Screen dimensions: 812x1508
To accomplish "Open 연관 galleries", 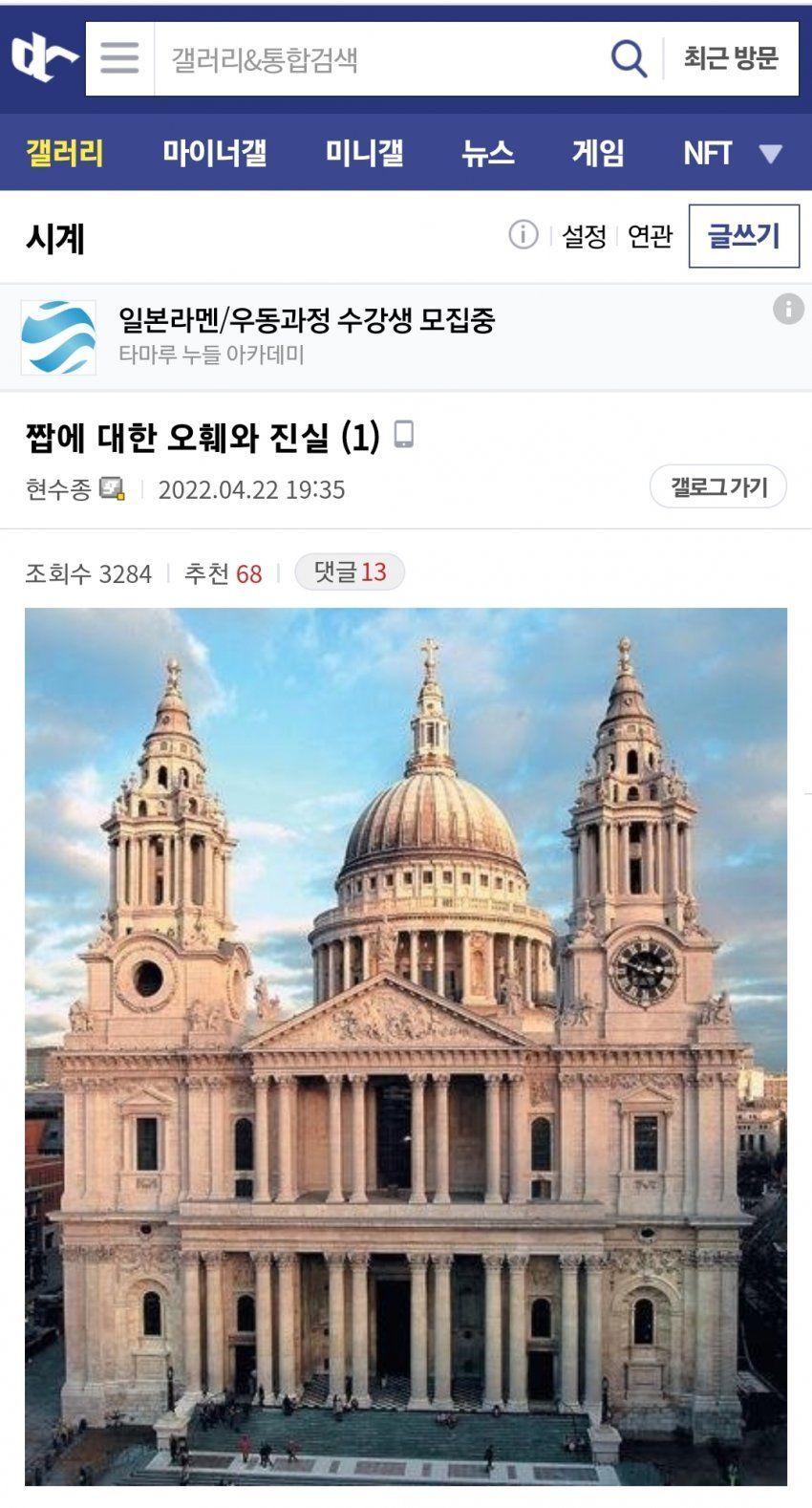I will (x=651, y=236).
